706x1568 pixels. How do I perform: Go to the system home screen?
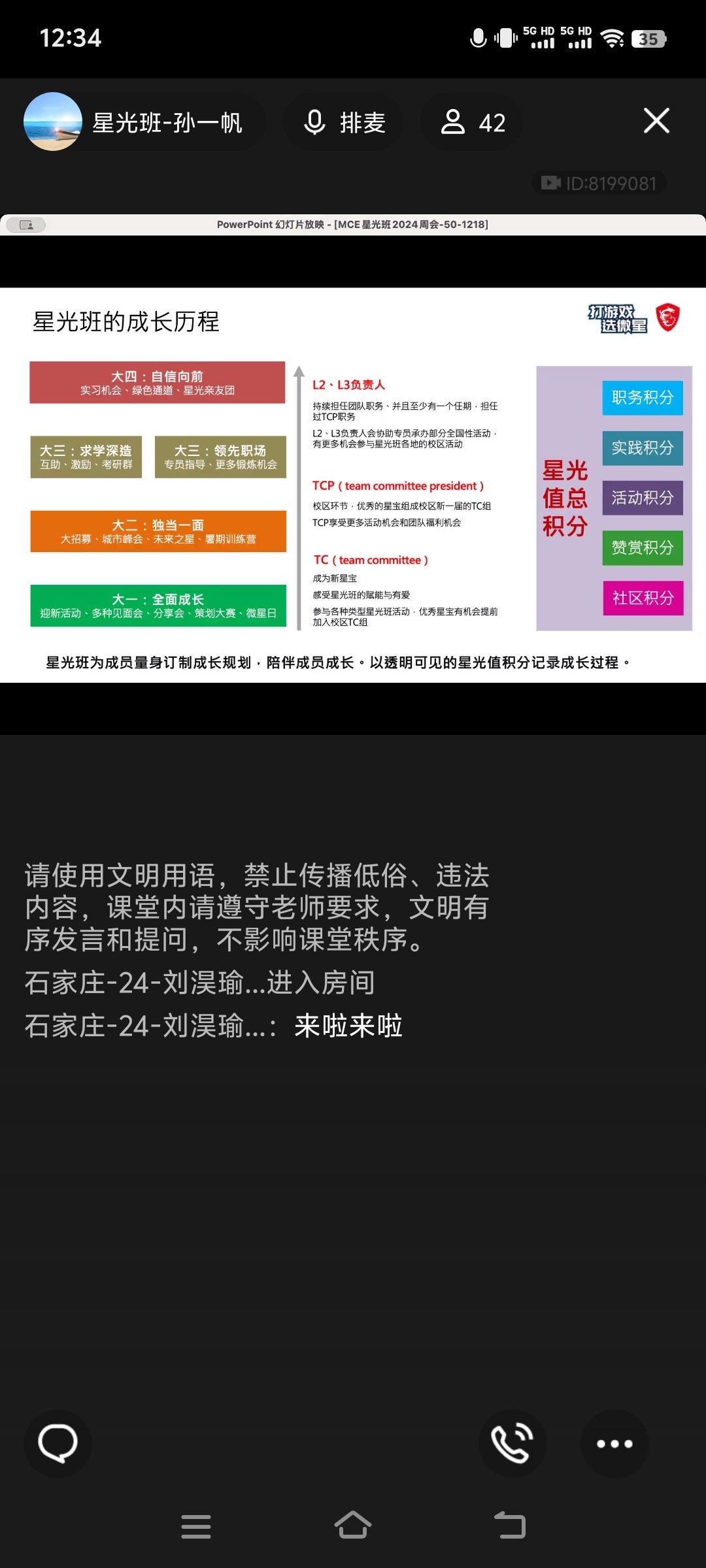[x=353, y=1526]
